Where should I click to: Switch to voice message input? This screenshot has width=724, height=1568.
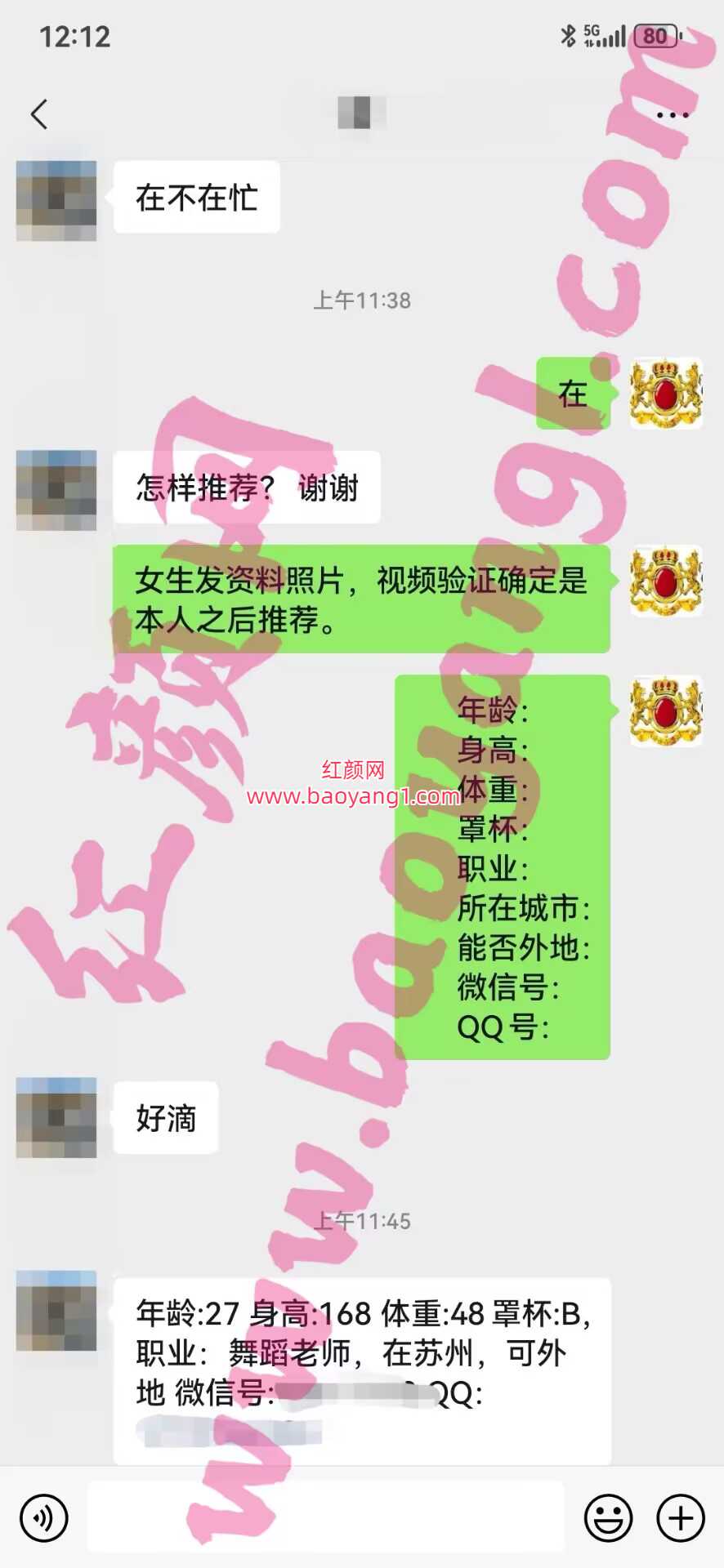pyautogui.click(x=43, y=1518)
